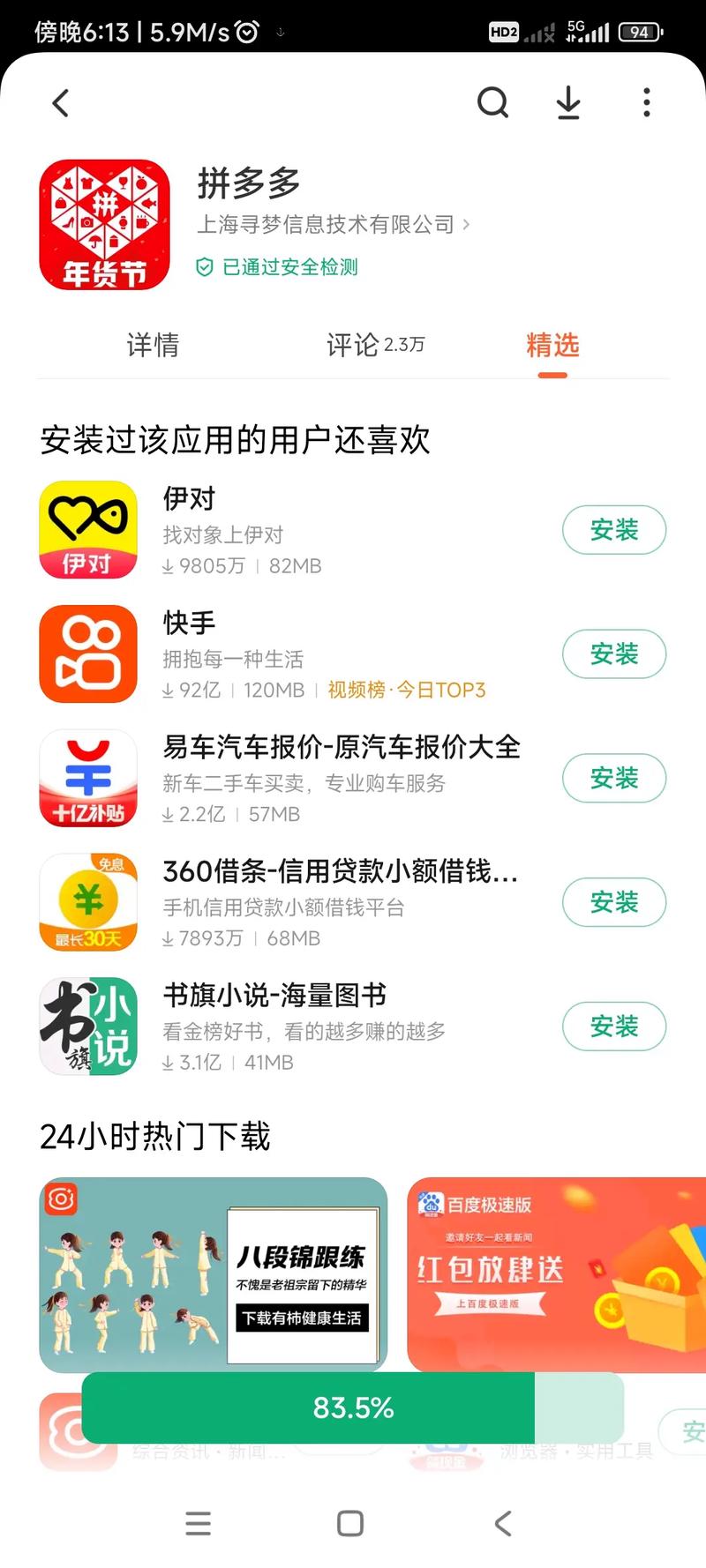Select the 360借条 app icon
Viewport: 706px width, 1568px height.
click(x=87, y=903)
